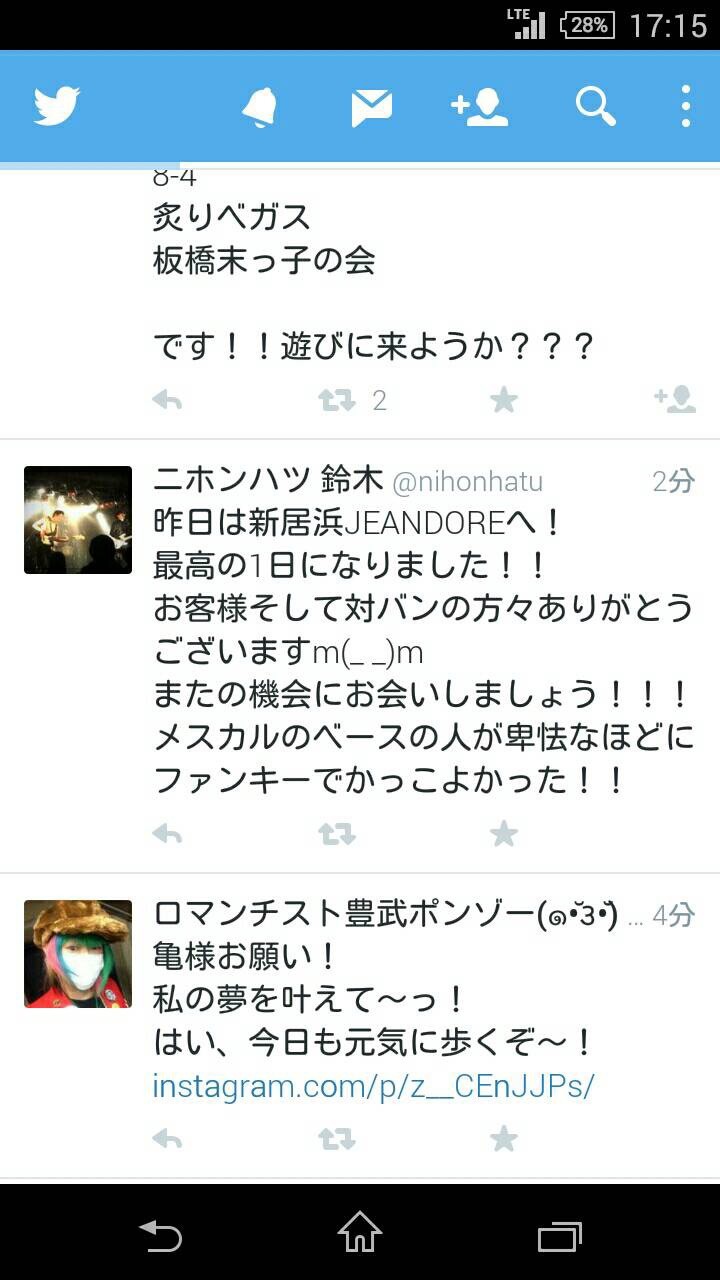This screenshot has height=1280, width=720.
Task: Reply to ロマンチスト豊武ポンゾー's tweet
Action: [x=167, y=1138]
